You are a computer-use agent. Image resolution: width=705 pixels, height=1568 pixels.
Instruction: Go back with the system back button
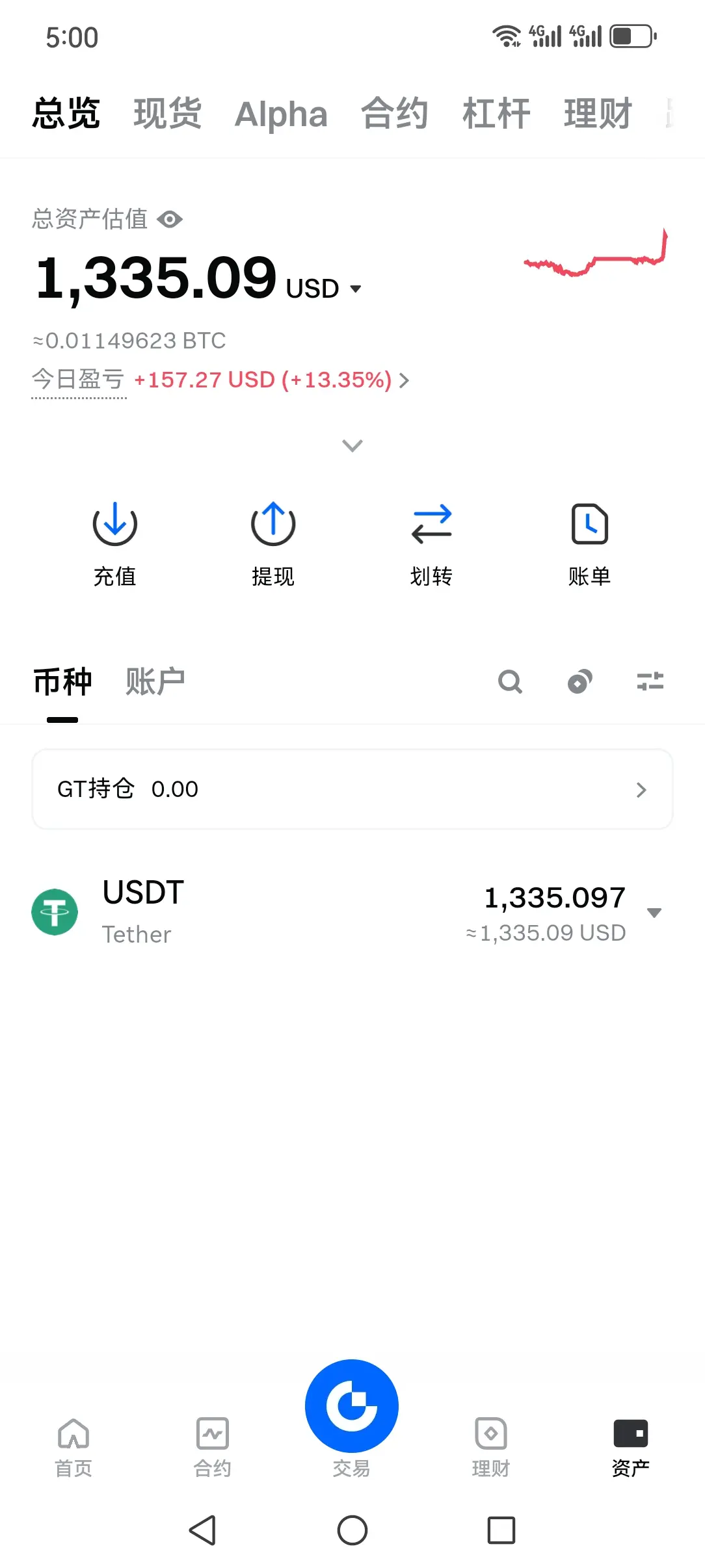click(x=202, y=1530)
